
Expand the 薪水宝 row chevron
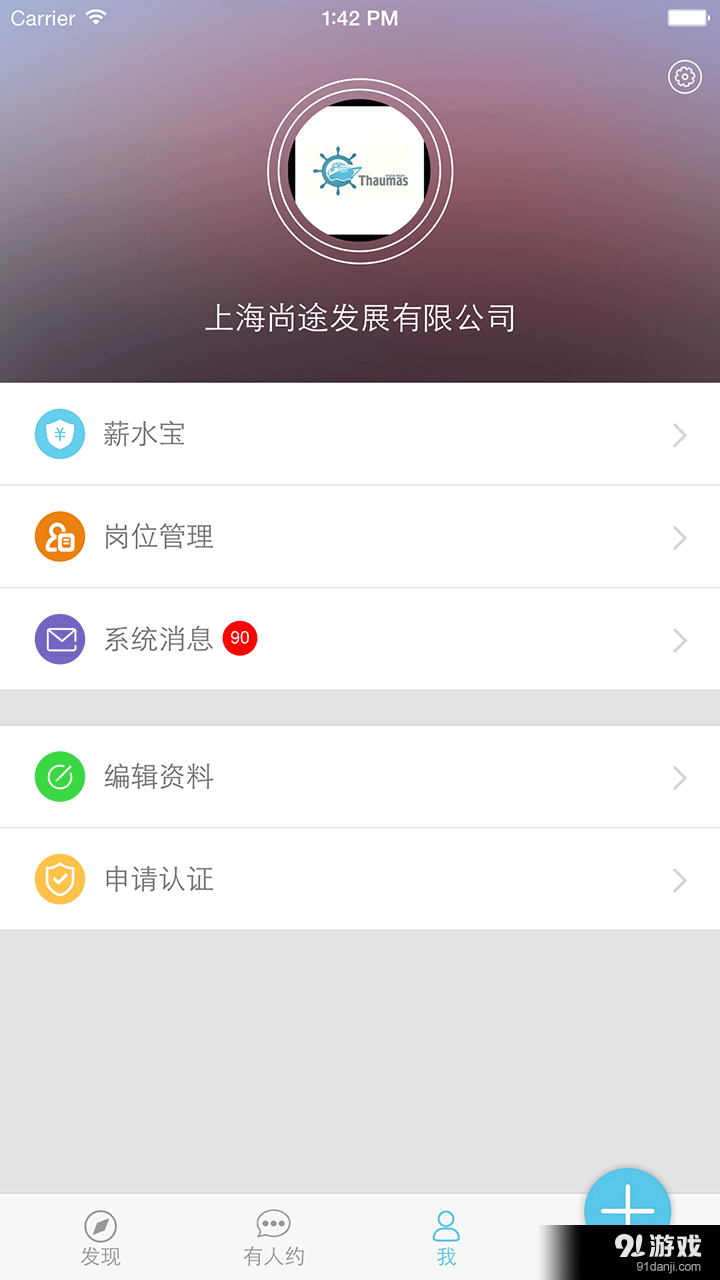click(679, 434)
